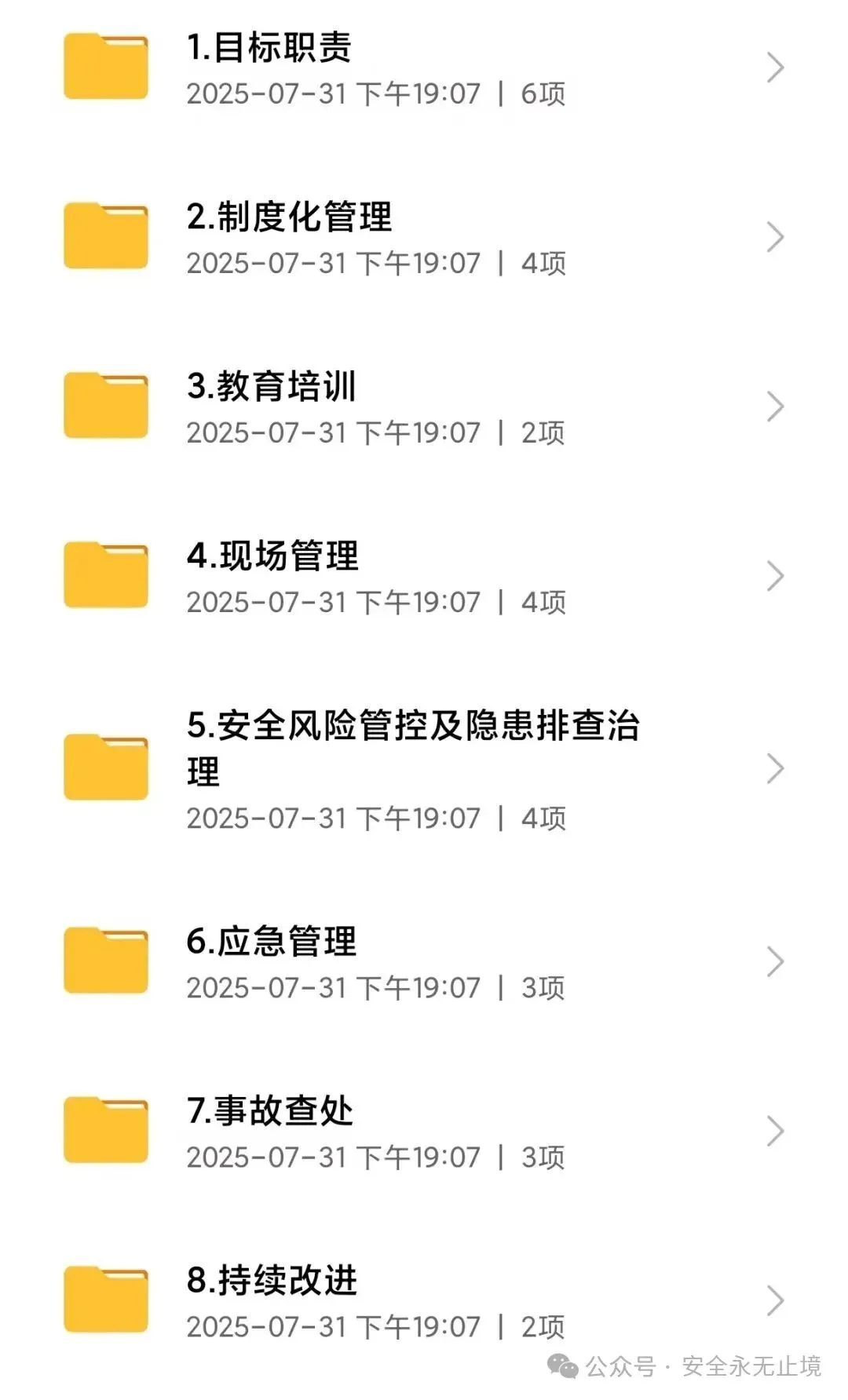Go into the 4.现场管理 folder
This screenshot has height=1400, width=848.
pyautogui.click(x=272, y=557)
